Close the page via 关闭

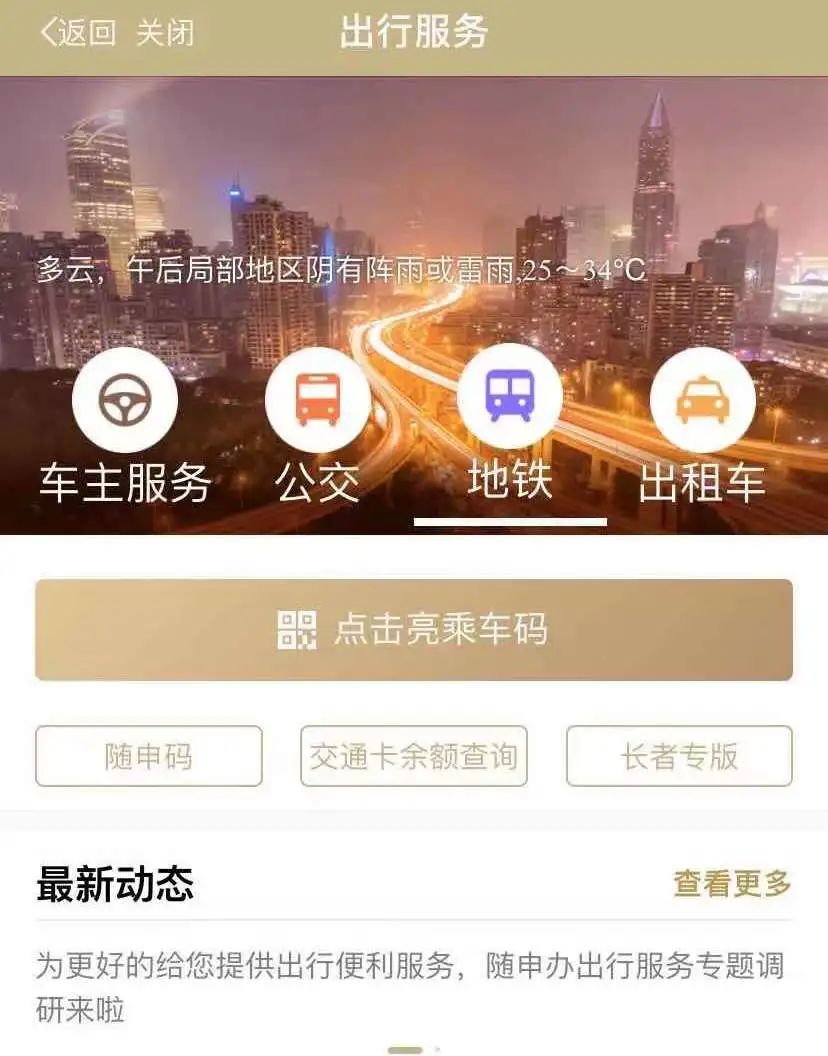pyautogui.click(x=165, y=33)
